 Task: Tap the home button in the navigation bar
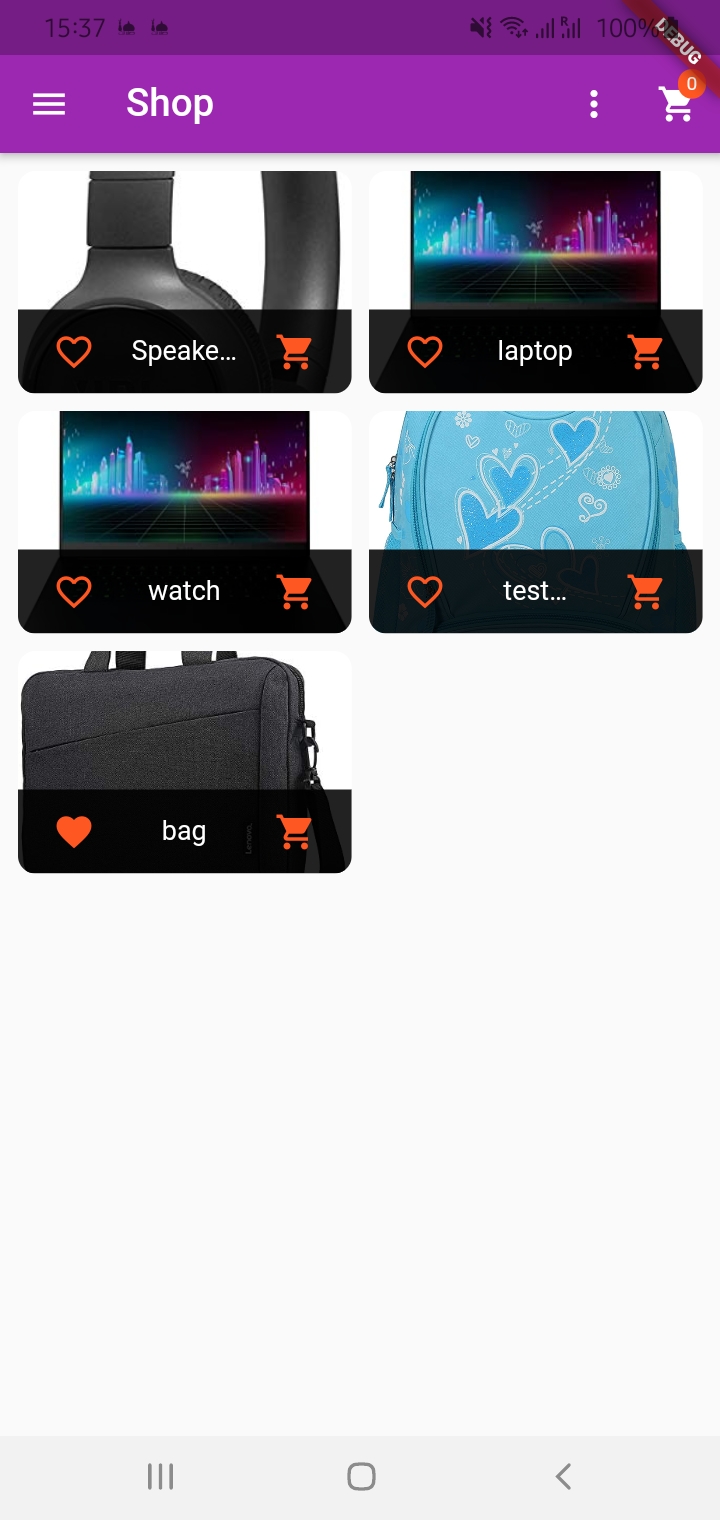click(x=360, y=1475)
